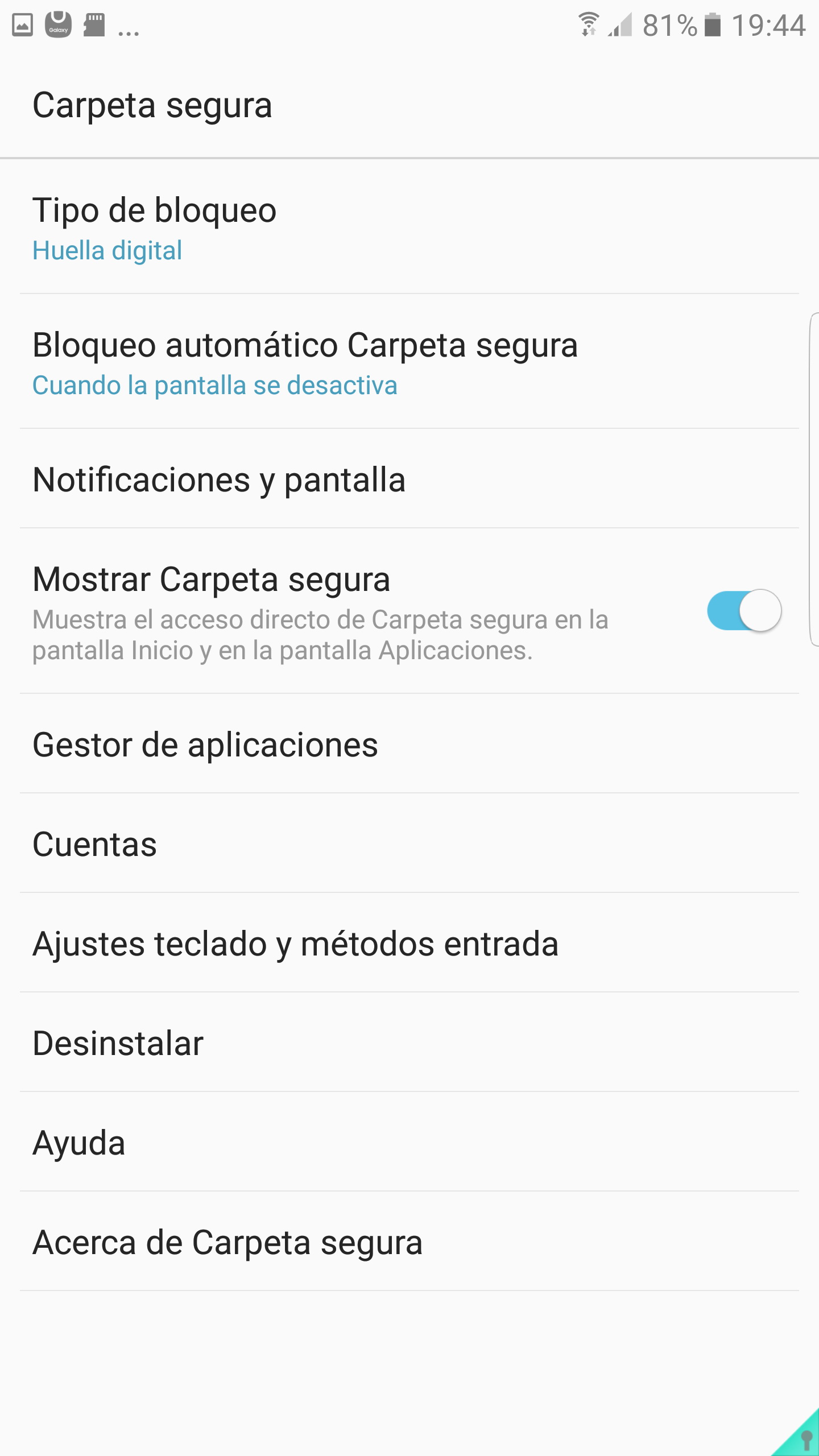Open Ayuda page

[x=409, y=1143]
